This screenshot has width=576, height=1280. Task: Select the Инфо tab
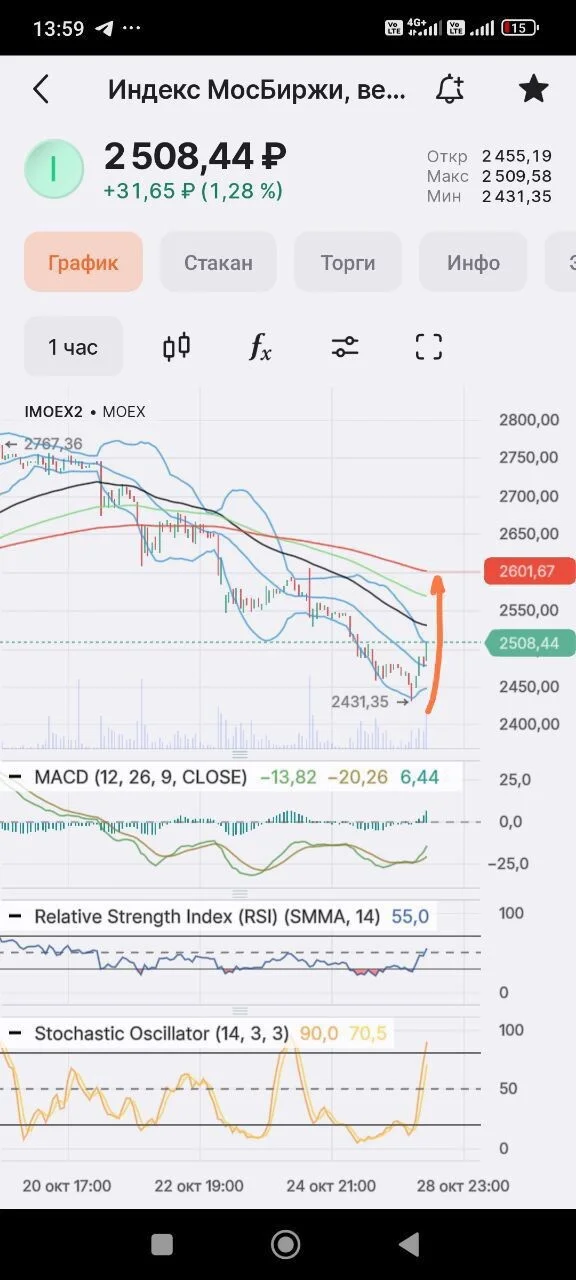473,263
